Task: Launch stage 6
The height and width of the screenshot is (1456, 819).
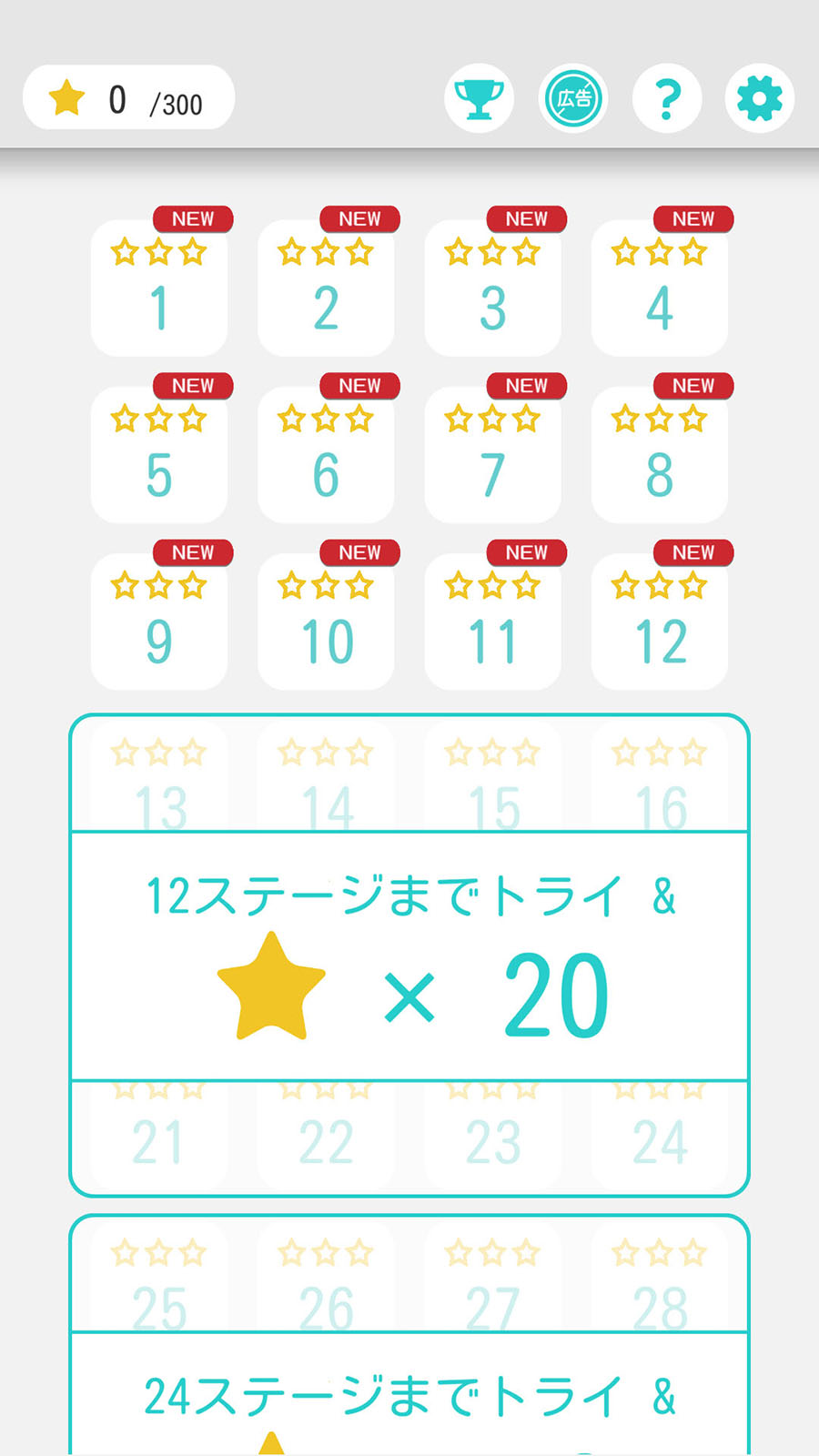Action: (x=326, y=454)
